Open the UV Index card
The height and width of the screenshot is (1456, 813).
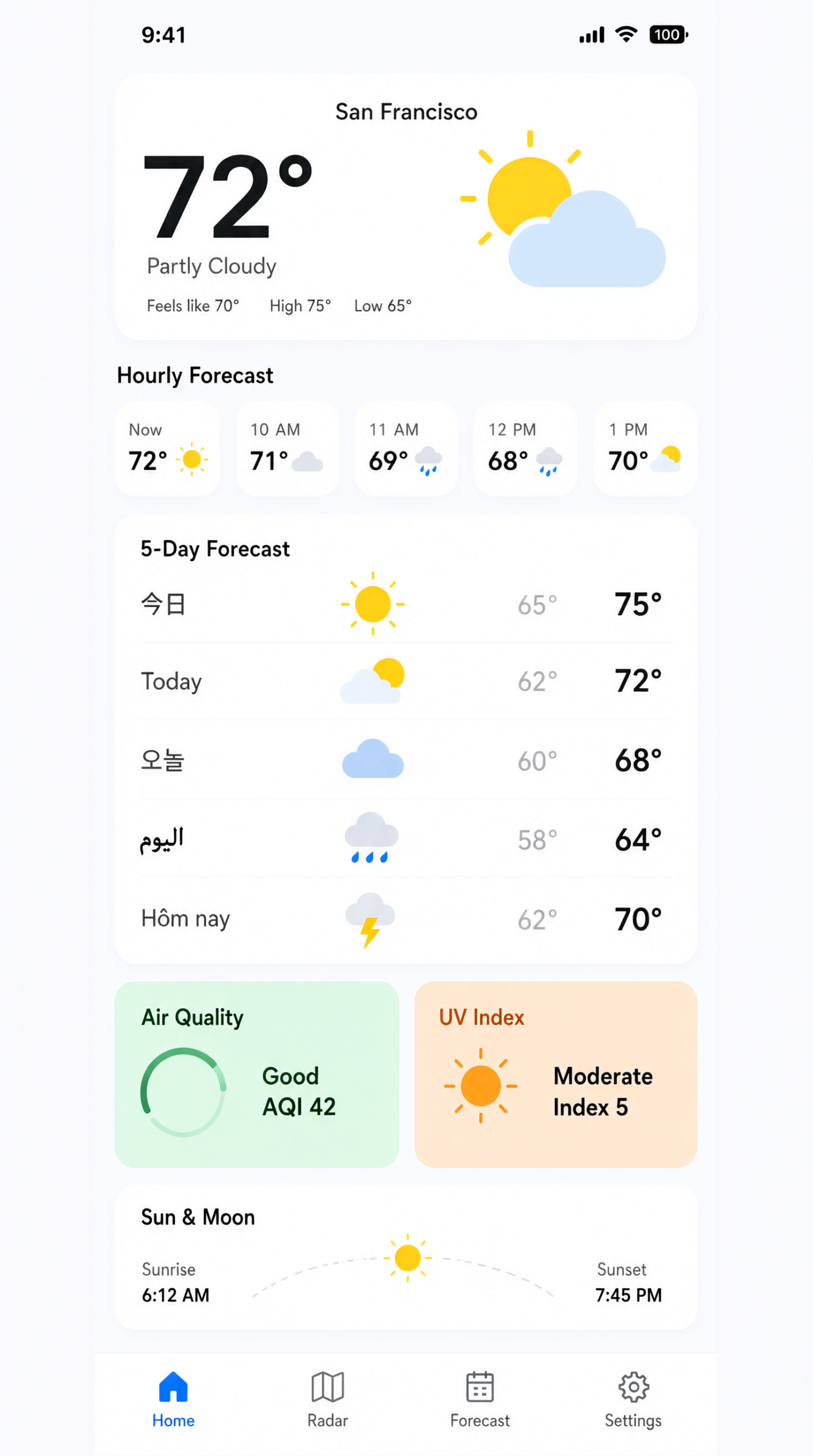[556, 1074]
